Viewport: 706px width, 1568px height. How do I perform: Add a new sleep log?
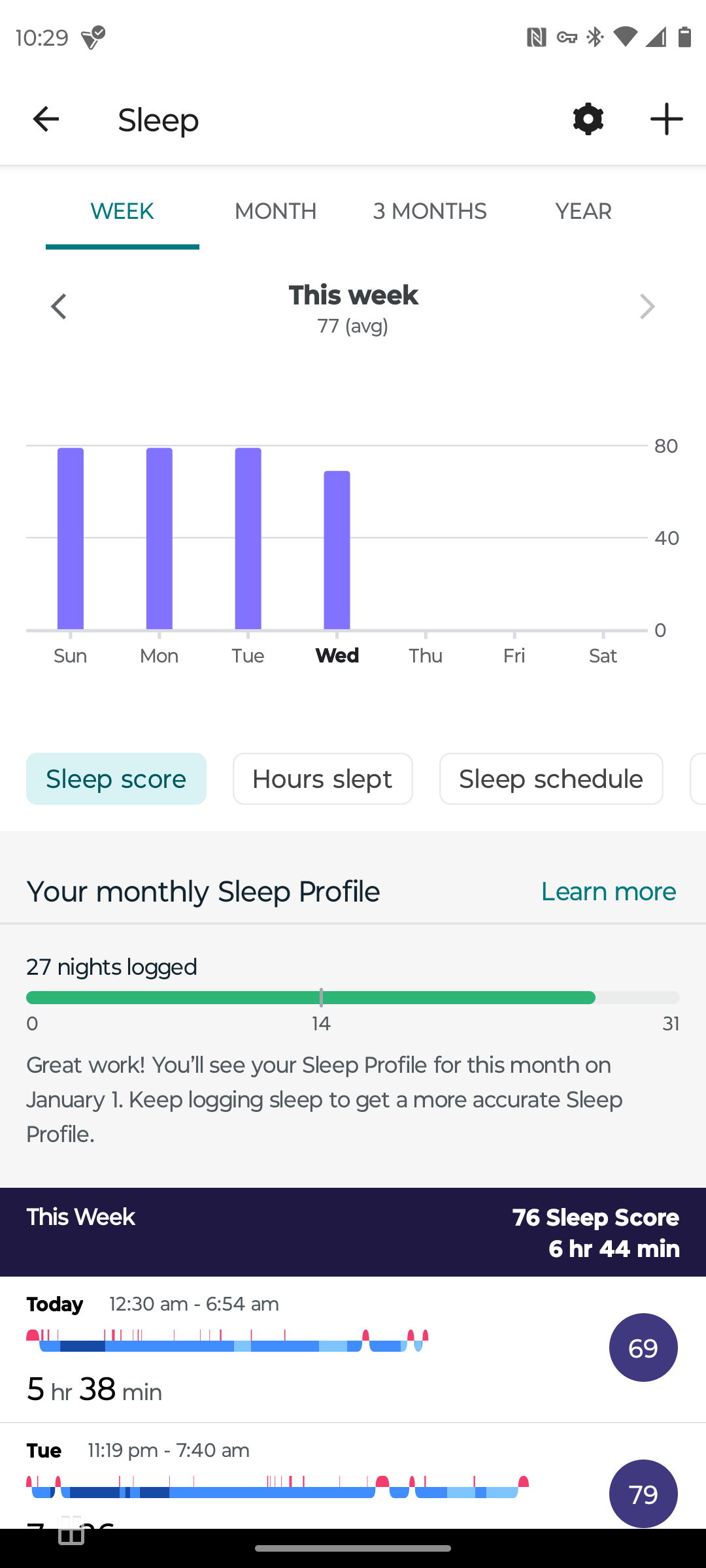click(x=665, y=118)
